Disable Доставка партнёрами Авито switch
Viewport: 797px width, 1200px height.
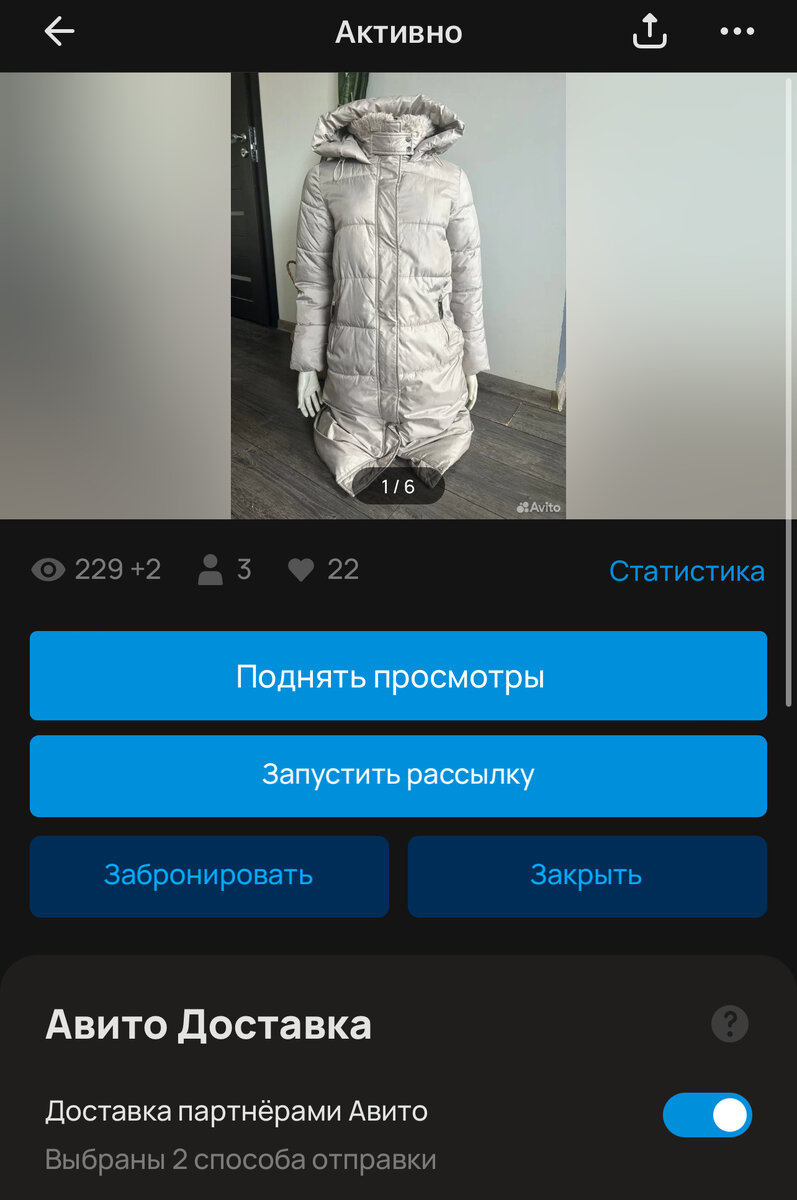click(708, 1115)
